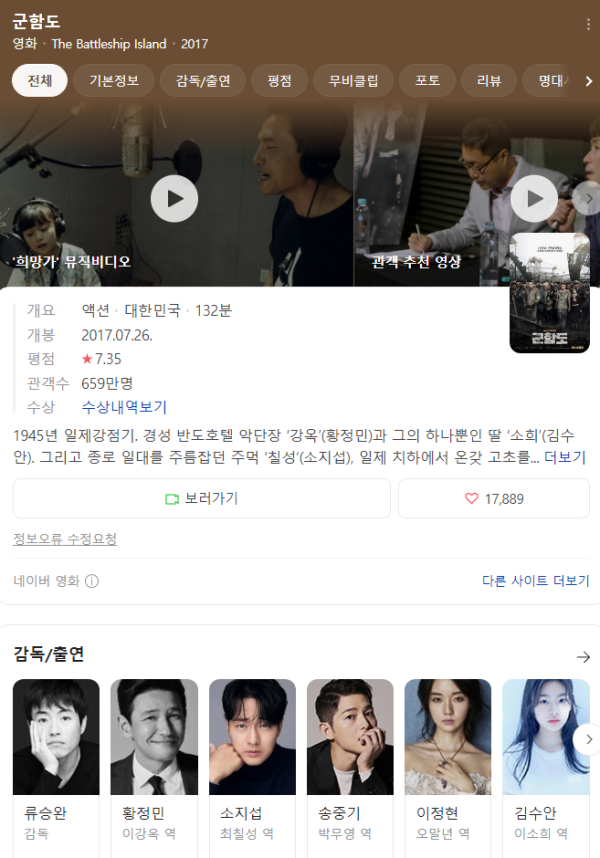600x858 pixels.
Task: Open the 감독/출연 section arrow
Action: tap(584, 656)
